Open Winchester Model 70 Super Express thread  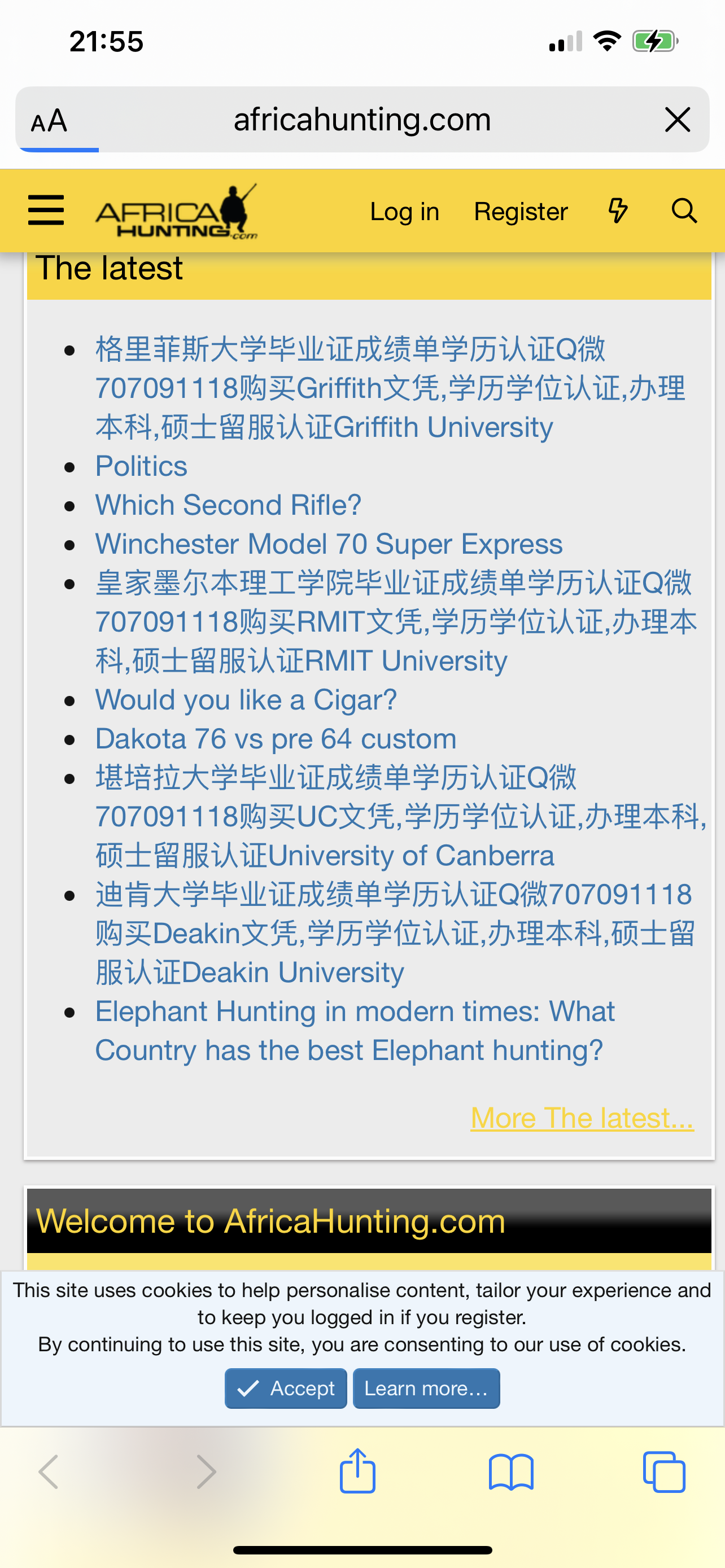pyautogui.click(x=329, y=544)
